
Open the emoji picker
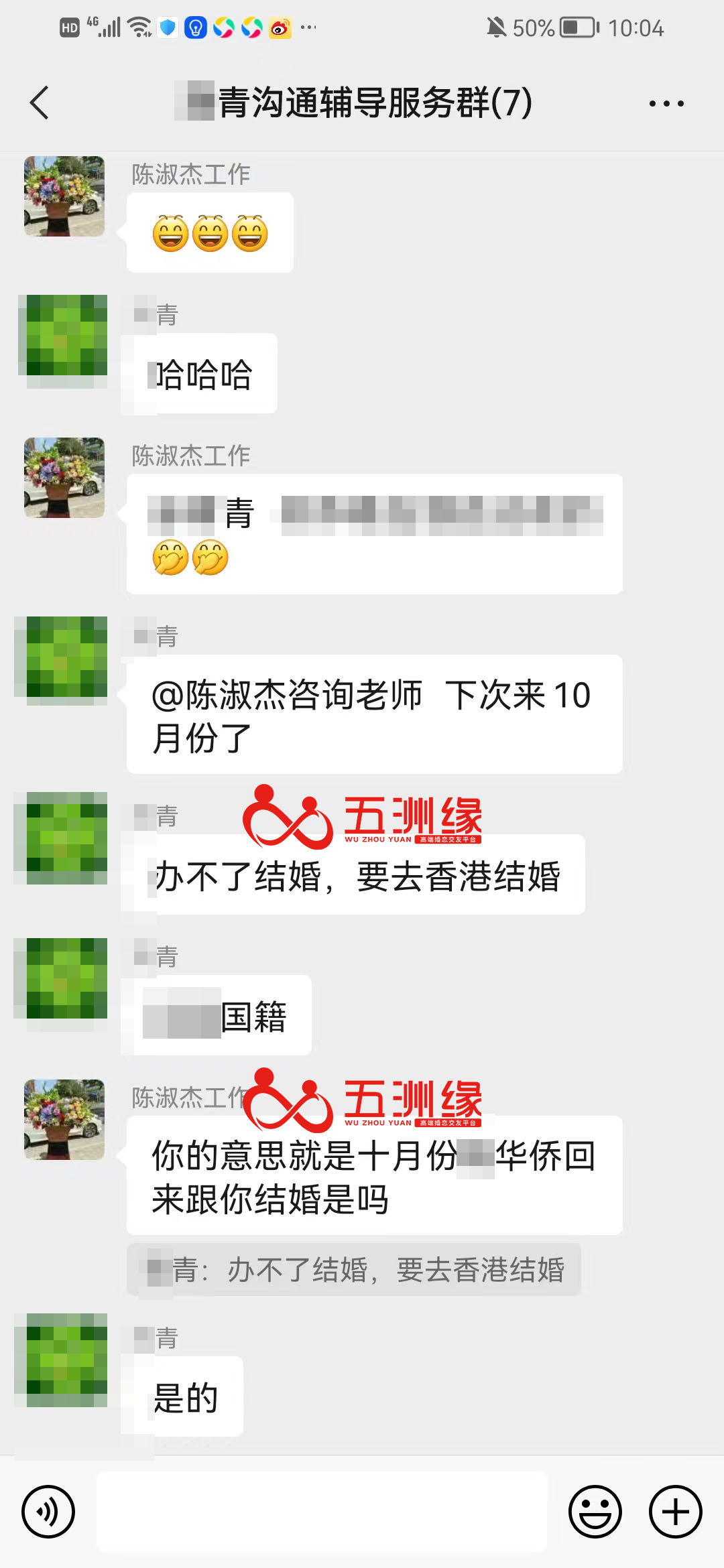pyautogui.click(x=595, y=1512)
